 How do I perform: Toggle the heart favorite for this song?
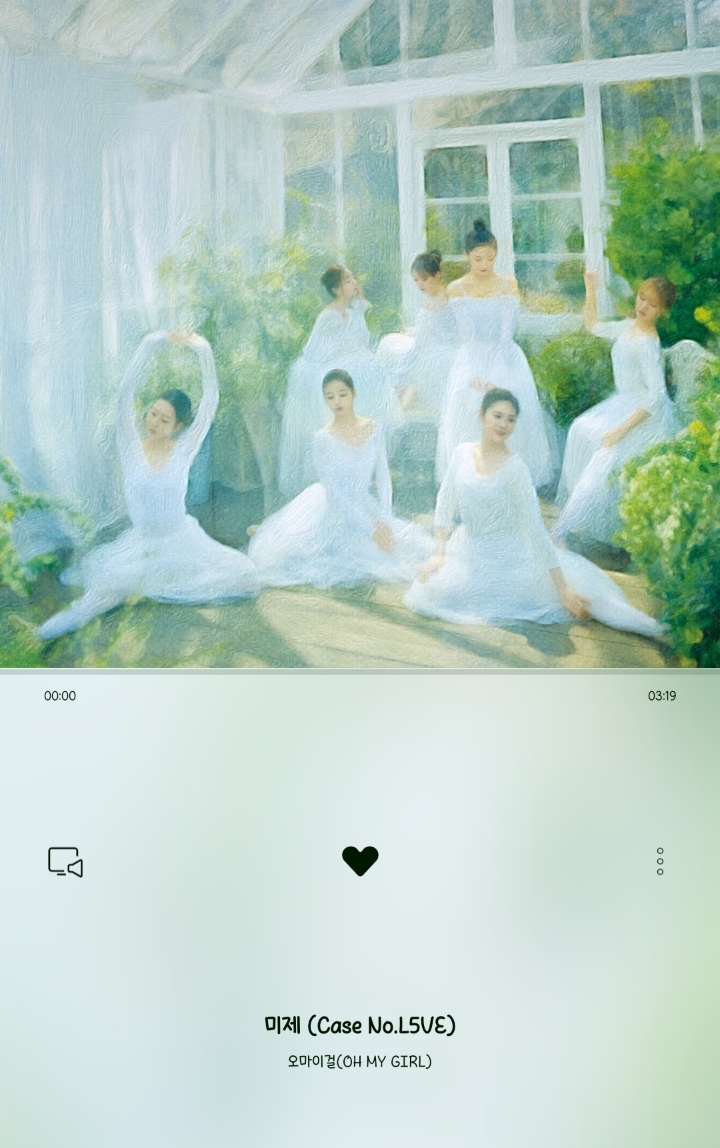(360, 861)
